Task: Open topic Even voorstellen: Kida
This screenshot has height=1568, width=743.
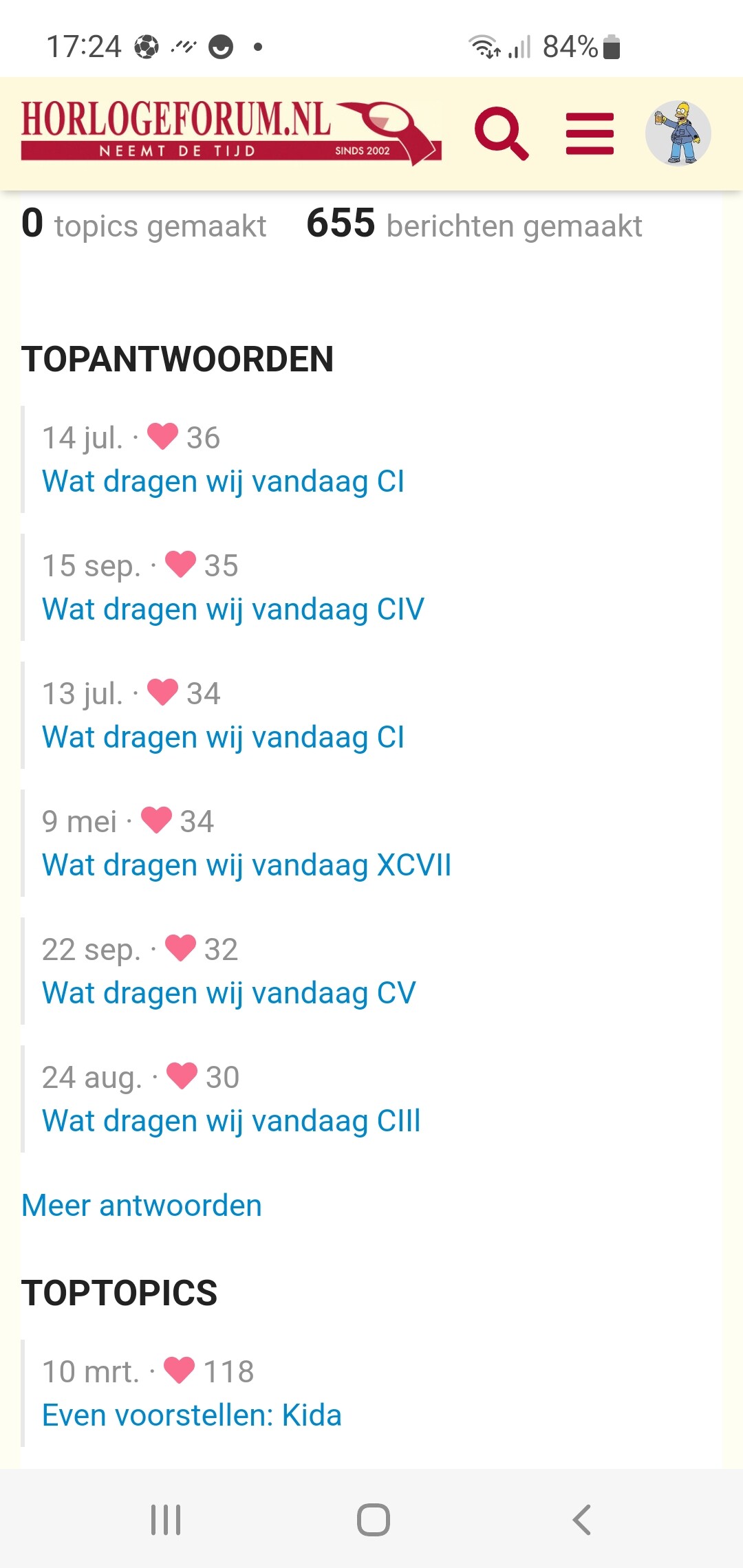Action: coord(191,1415)
